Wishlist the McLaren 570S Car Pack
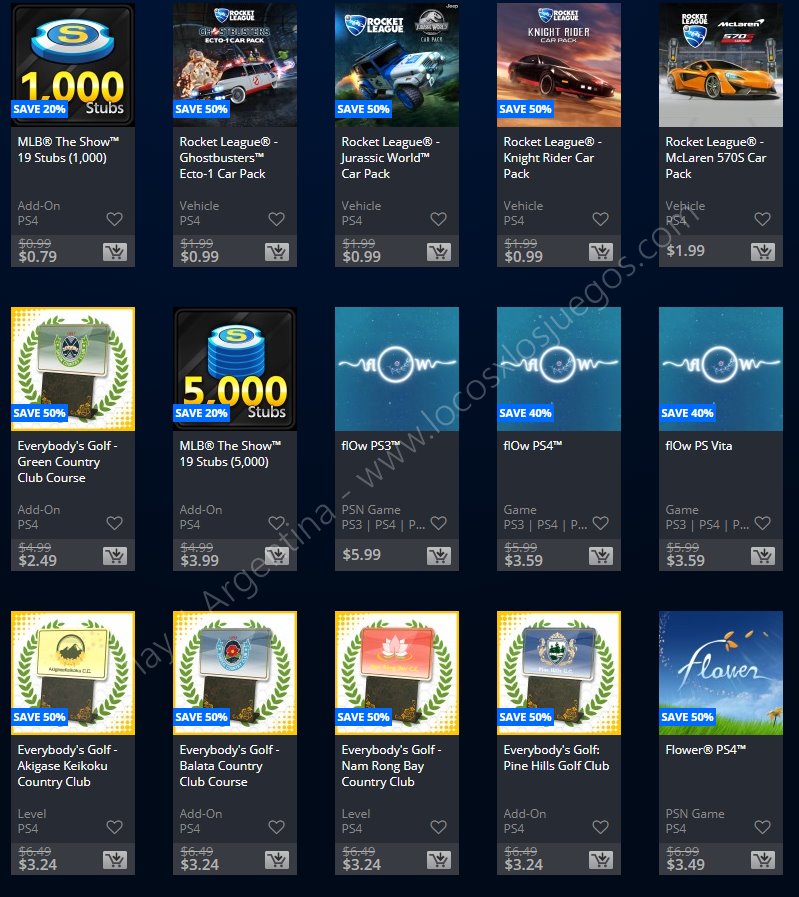The height and width of the screenshot is (897, 799). (x=762, y=219)
